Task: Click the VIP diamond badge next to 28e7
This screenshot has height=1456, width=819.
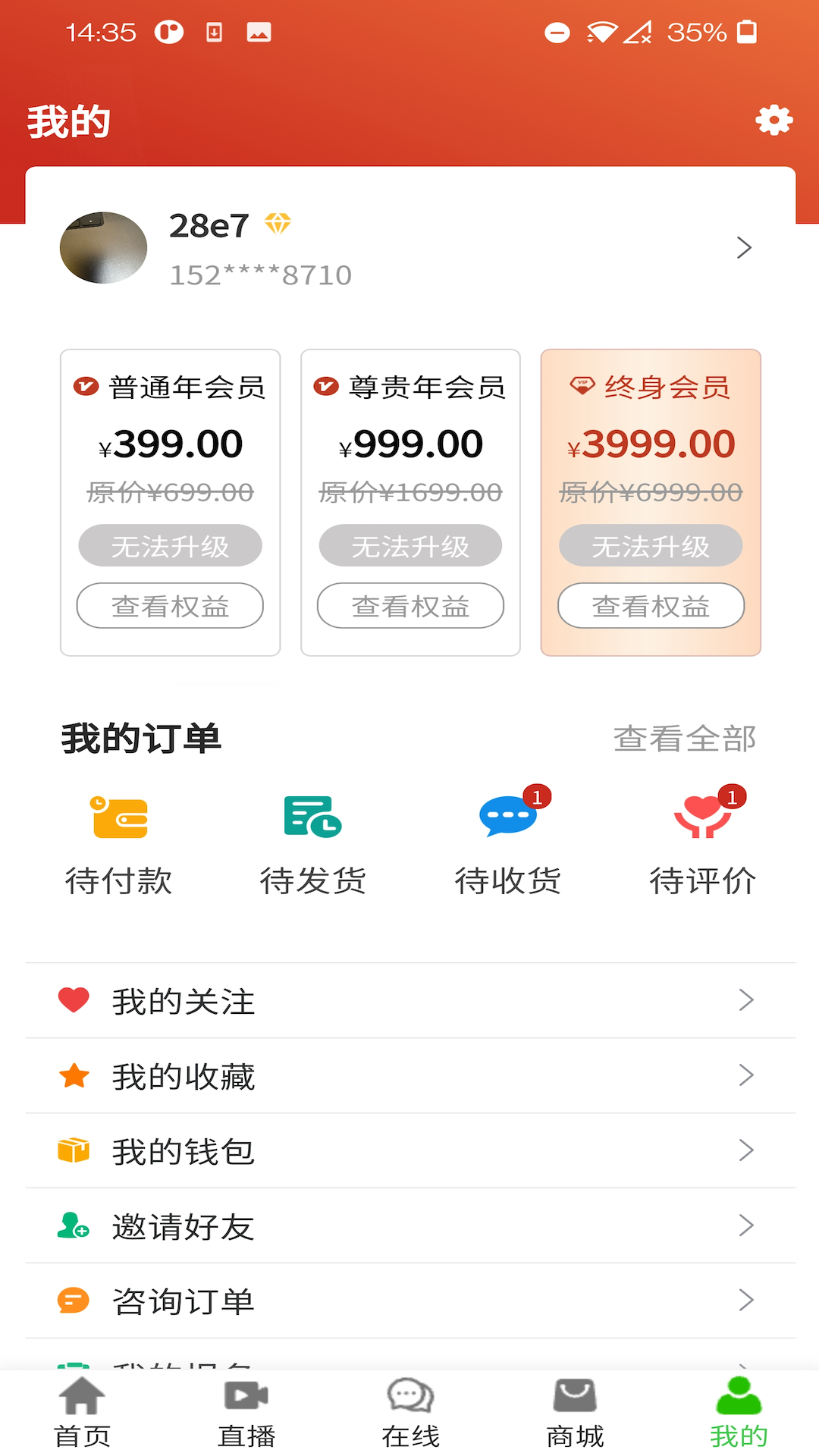Action: (x=279, y=224)
